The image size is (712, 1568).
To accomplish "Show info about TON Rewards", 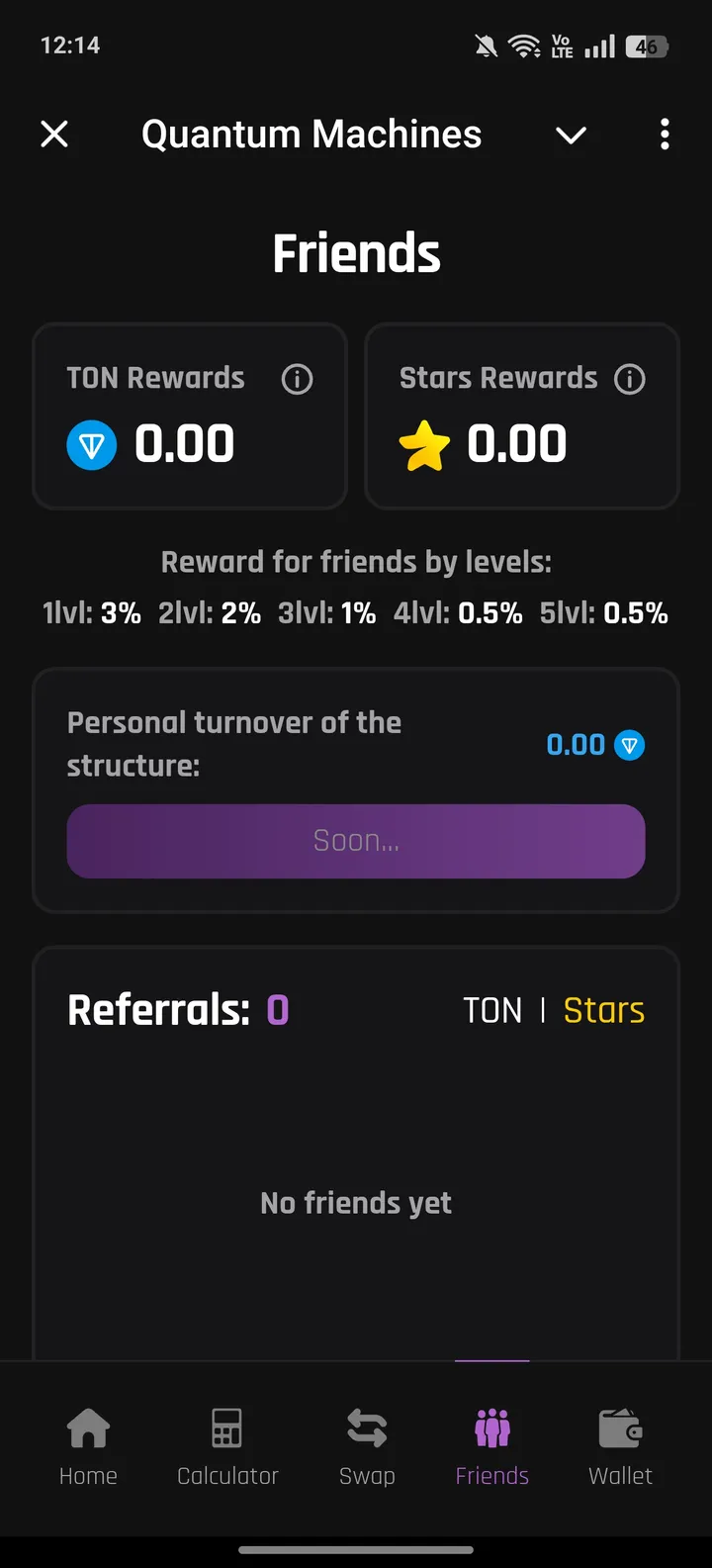I will (297, 379).
